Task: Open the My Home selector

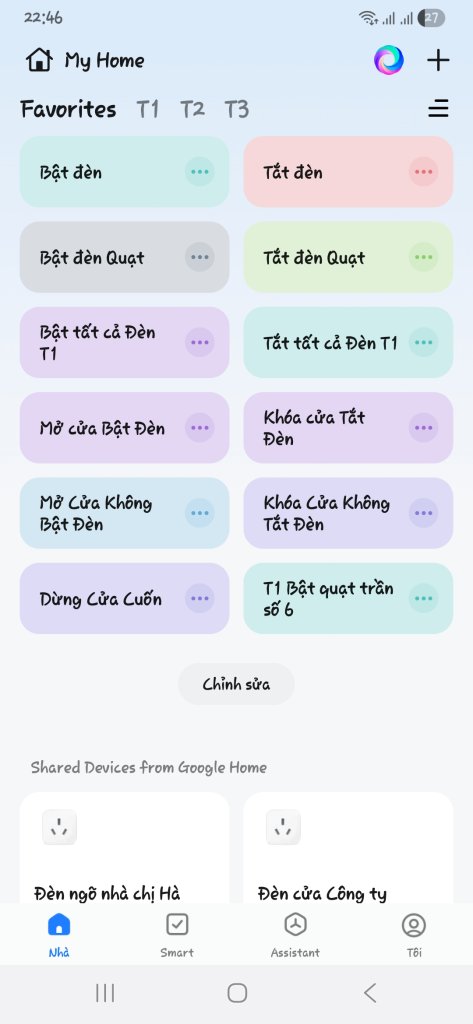Action: click(85, 60)
